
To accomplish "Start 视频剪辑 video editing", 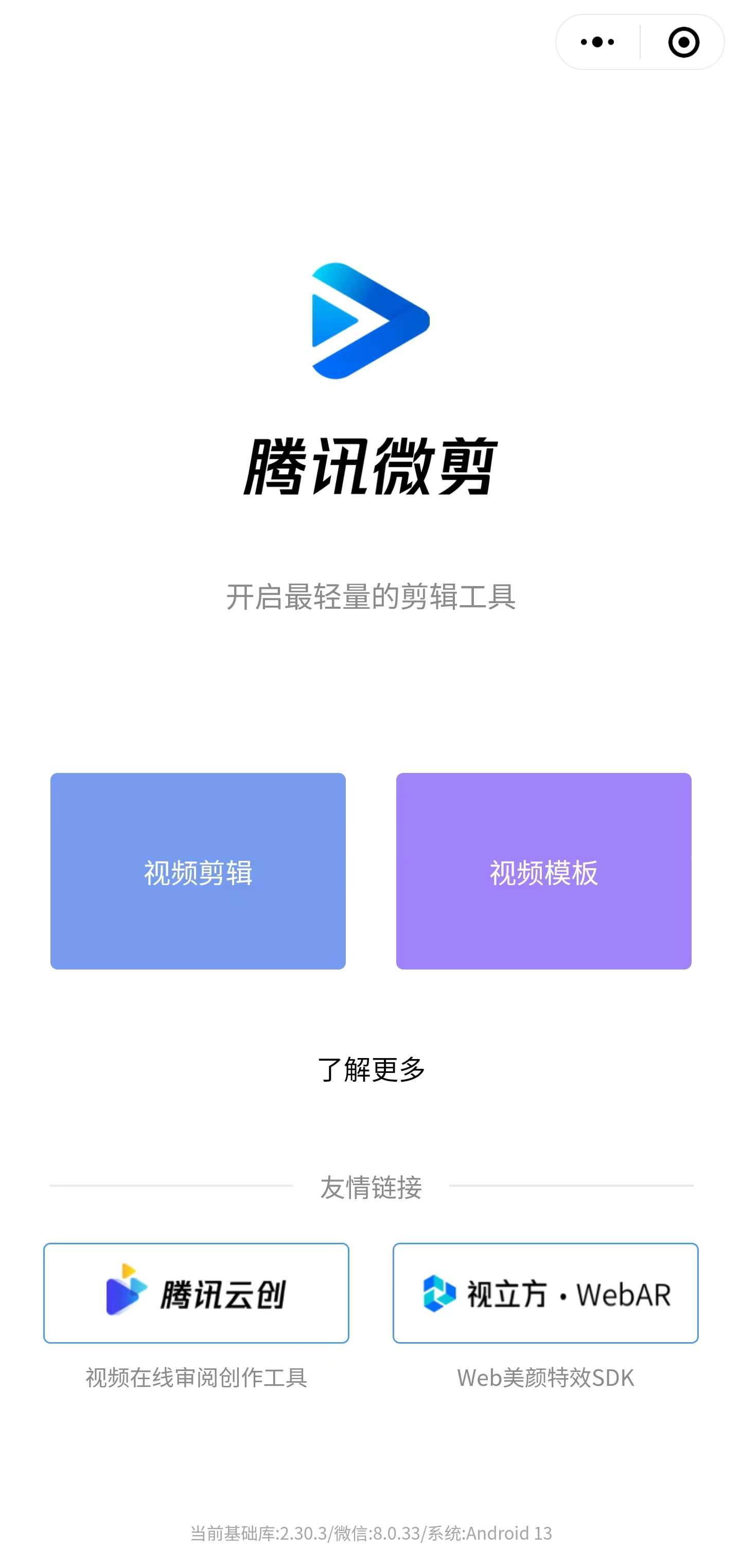I will tap(198, 870).
